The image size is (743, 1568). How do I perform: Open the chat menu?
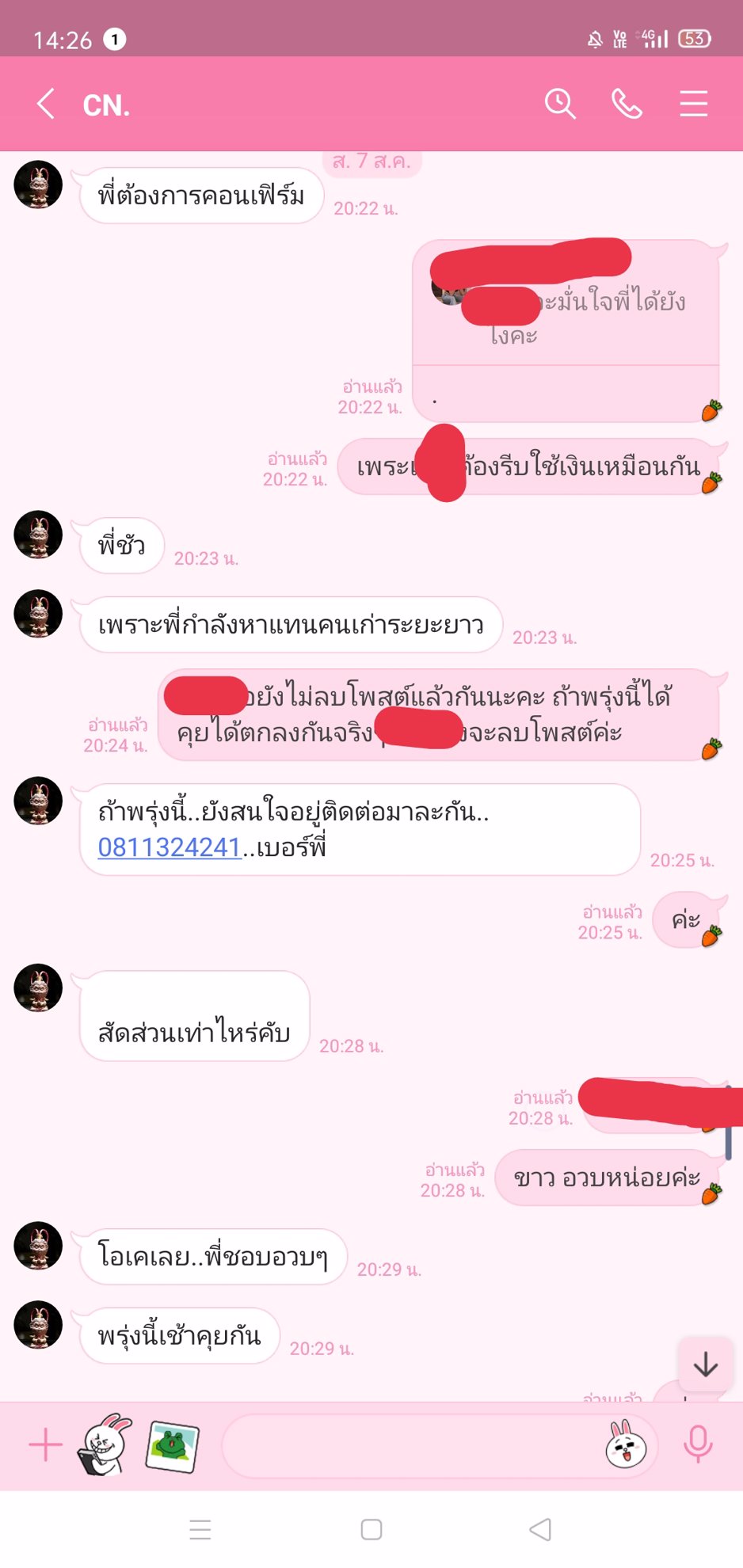click(x=693, y=104)
